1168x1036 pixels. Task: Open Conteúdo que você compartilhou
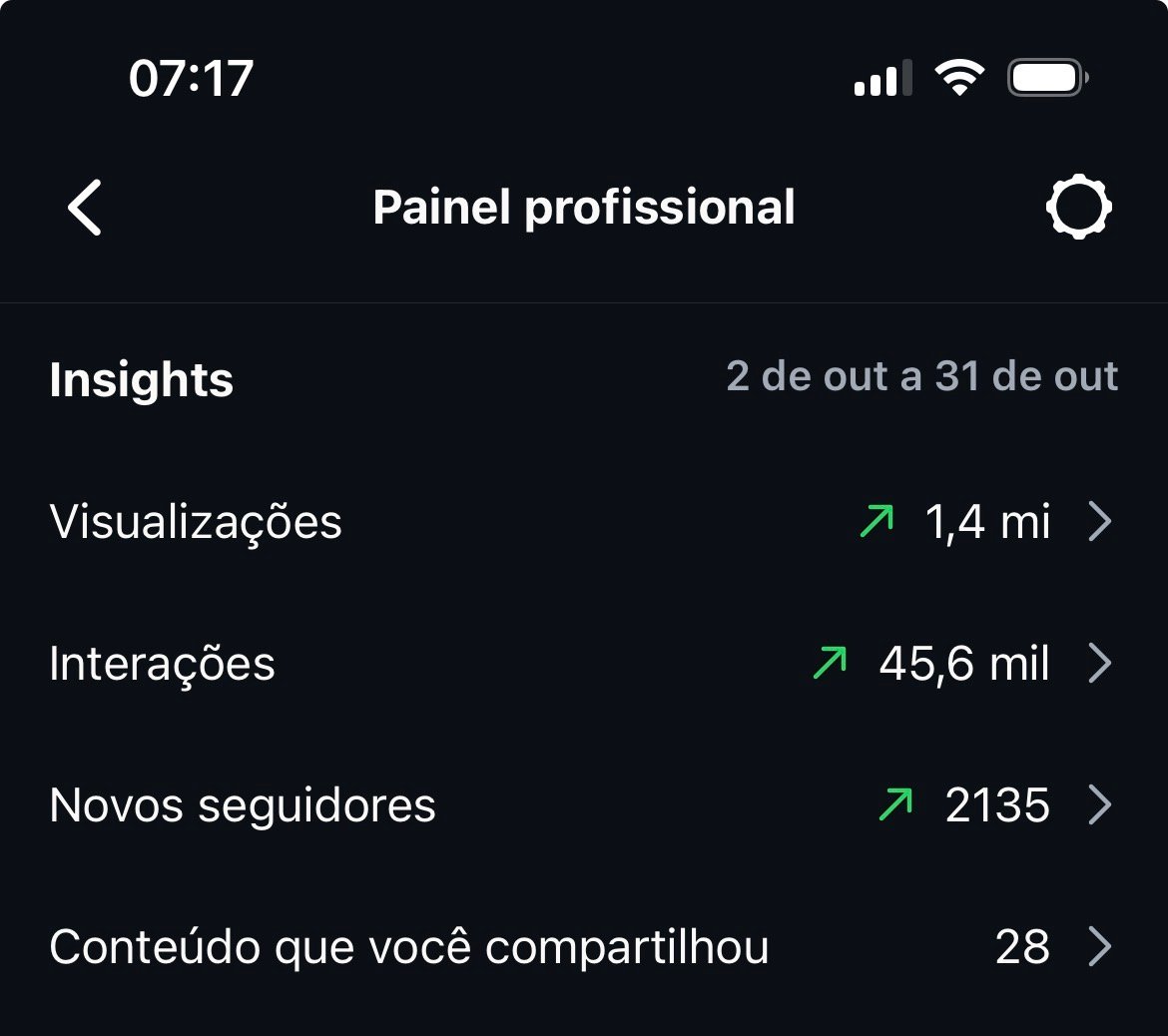[583, 947]
